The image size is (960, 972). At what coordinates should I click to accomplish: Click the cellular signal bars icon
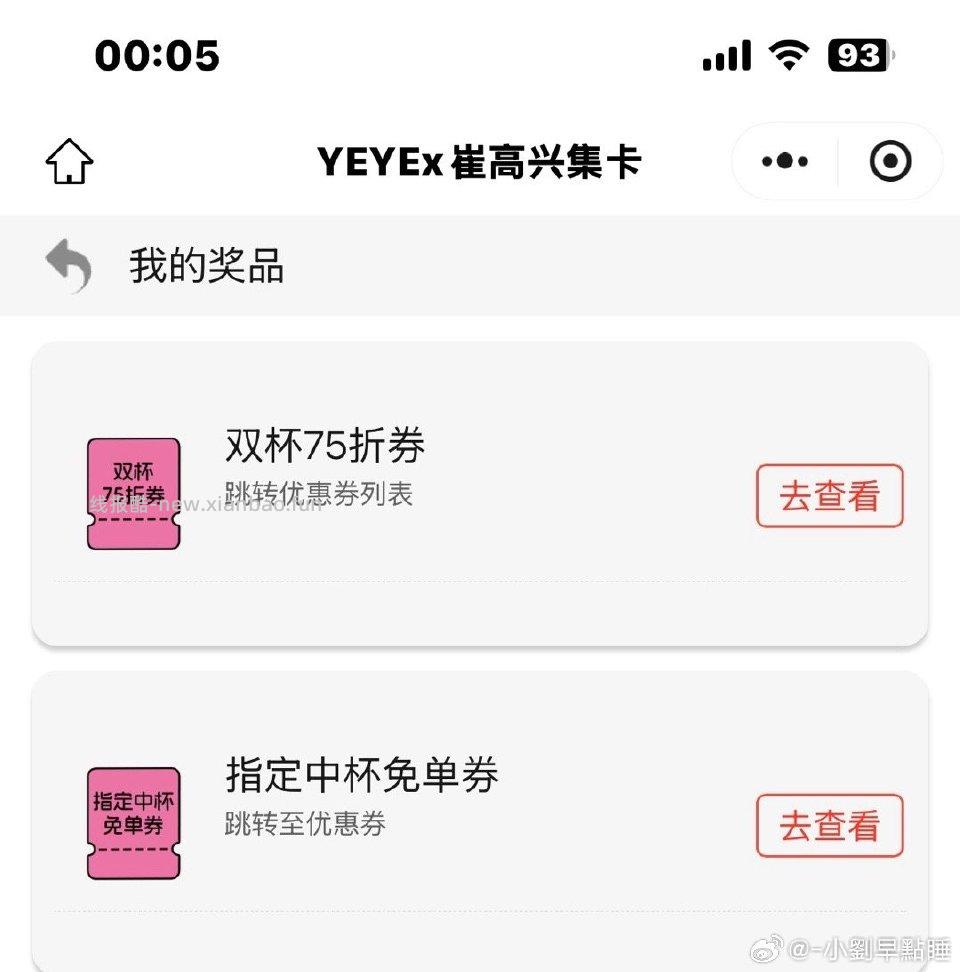(726, 57)
